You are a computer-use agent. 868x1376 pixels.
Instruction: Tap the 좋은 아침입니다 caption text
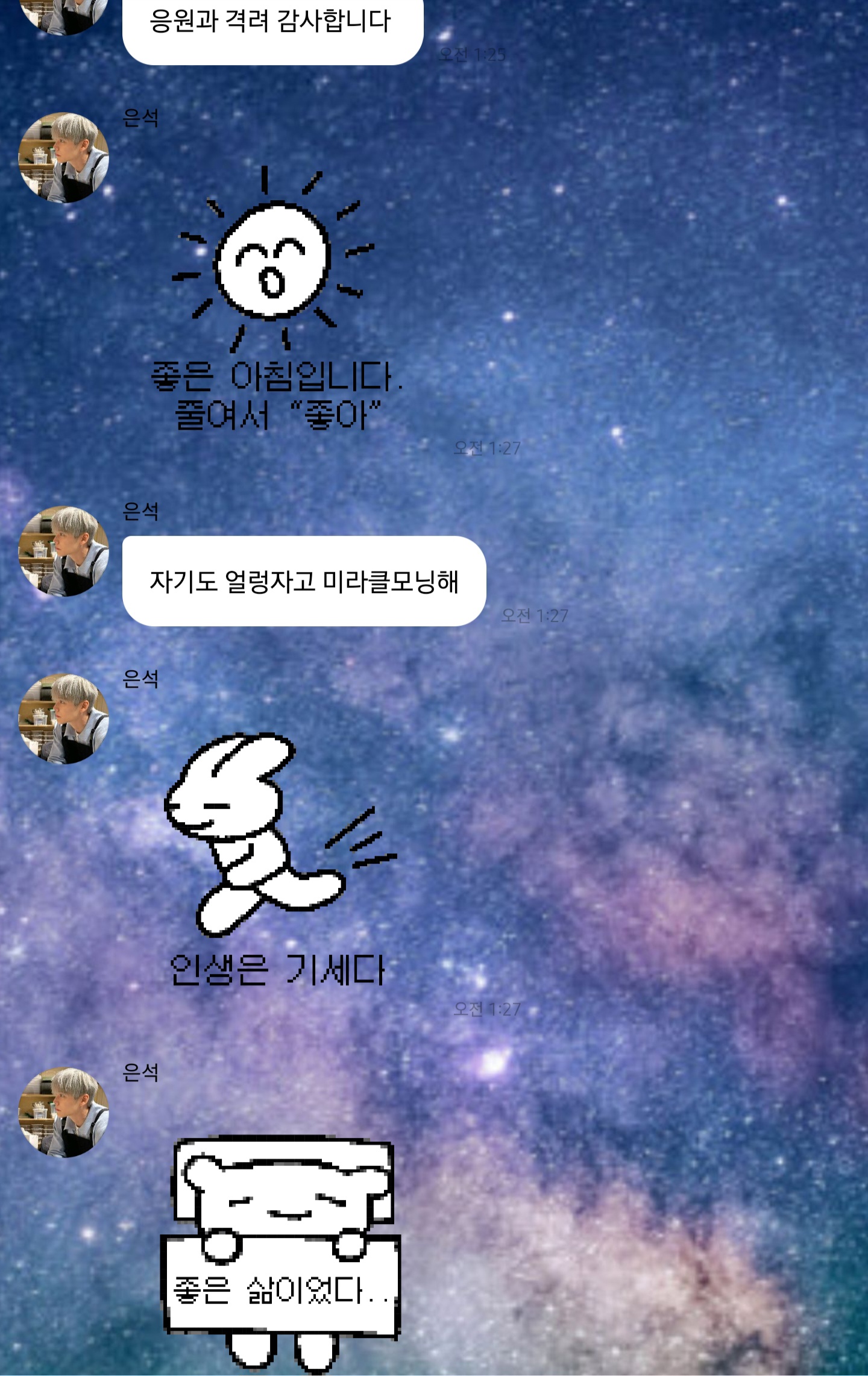click(277, 375)
